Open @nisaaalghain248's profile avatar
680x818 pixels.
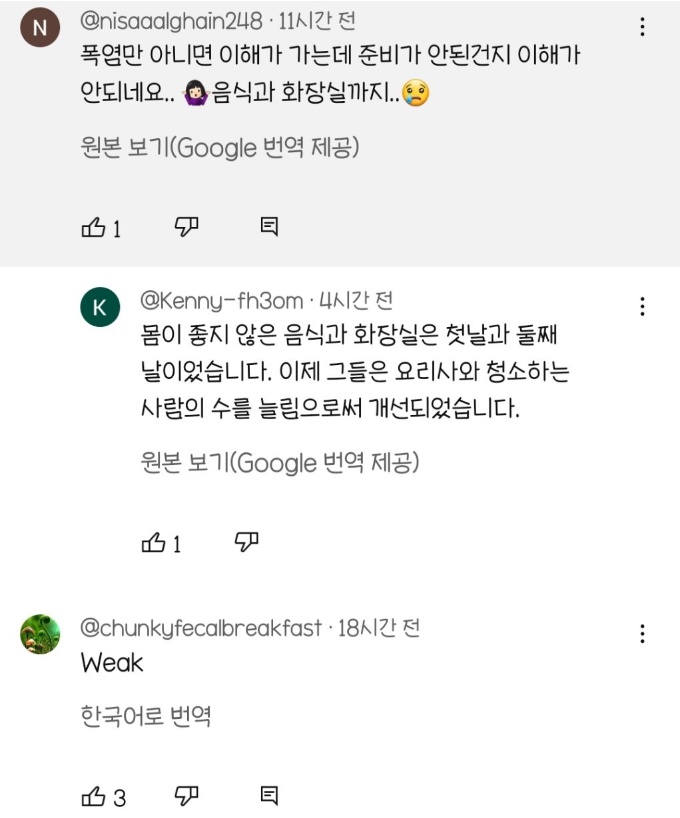click(40, 28)
